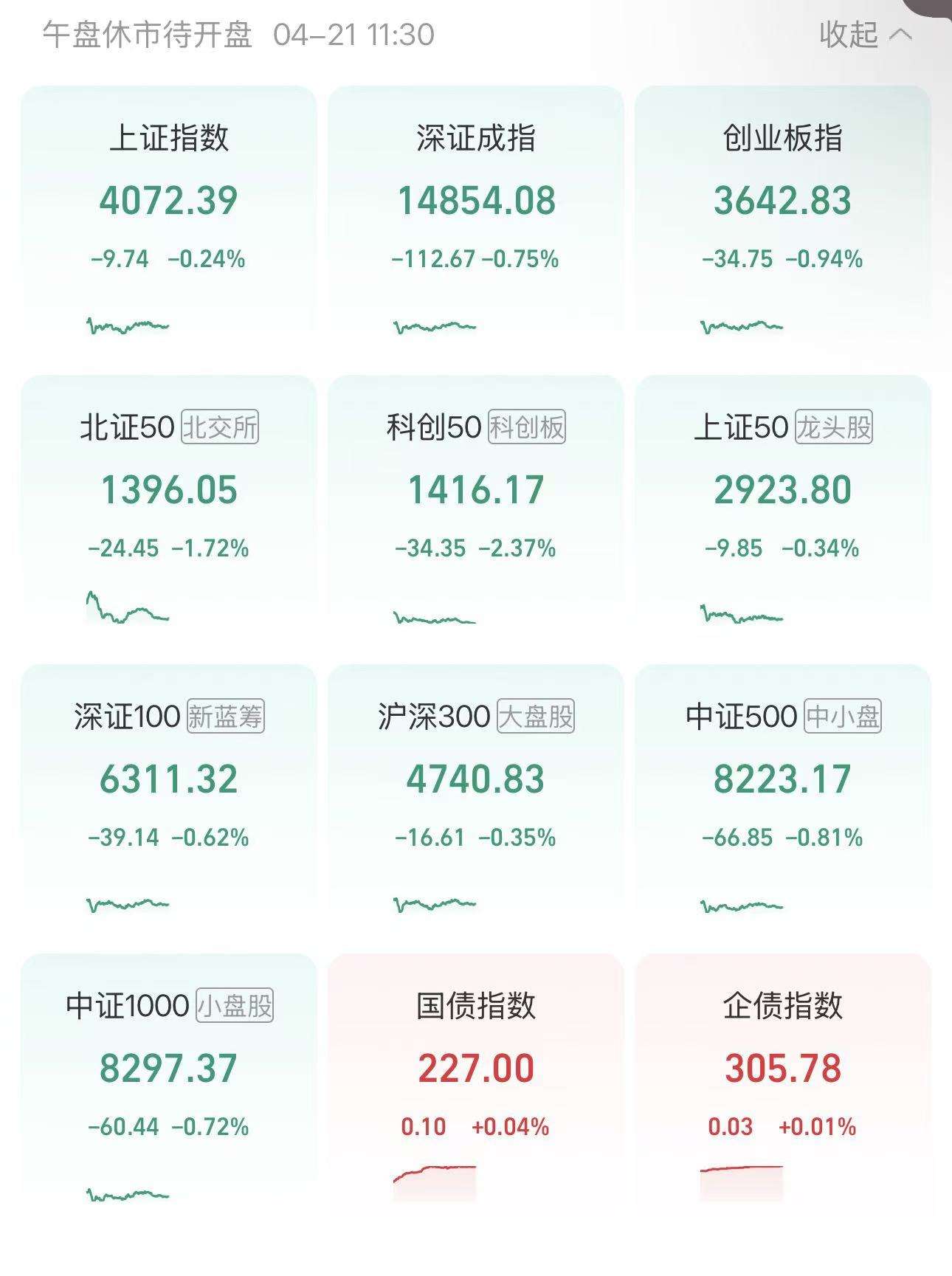View the 创业板指 index details
952x1276 pixels.
(783, 217)
